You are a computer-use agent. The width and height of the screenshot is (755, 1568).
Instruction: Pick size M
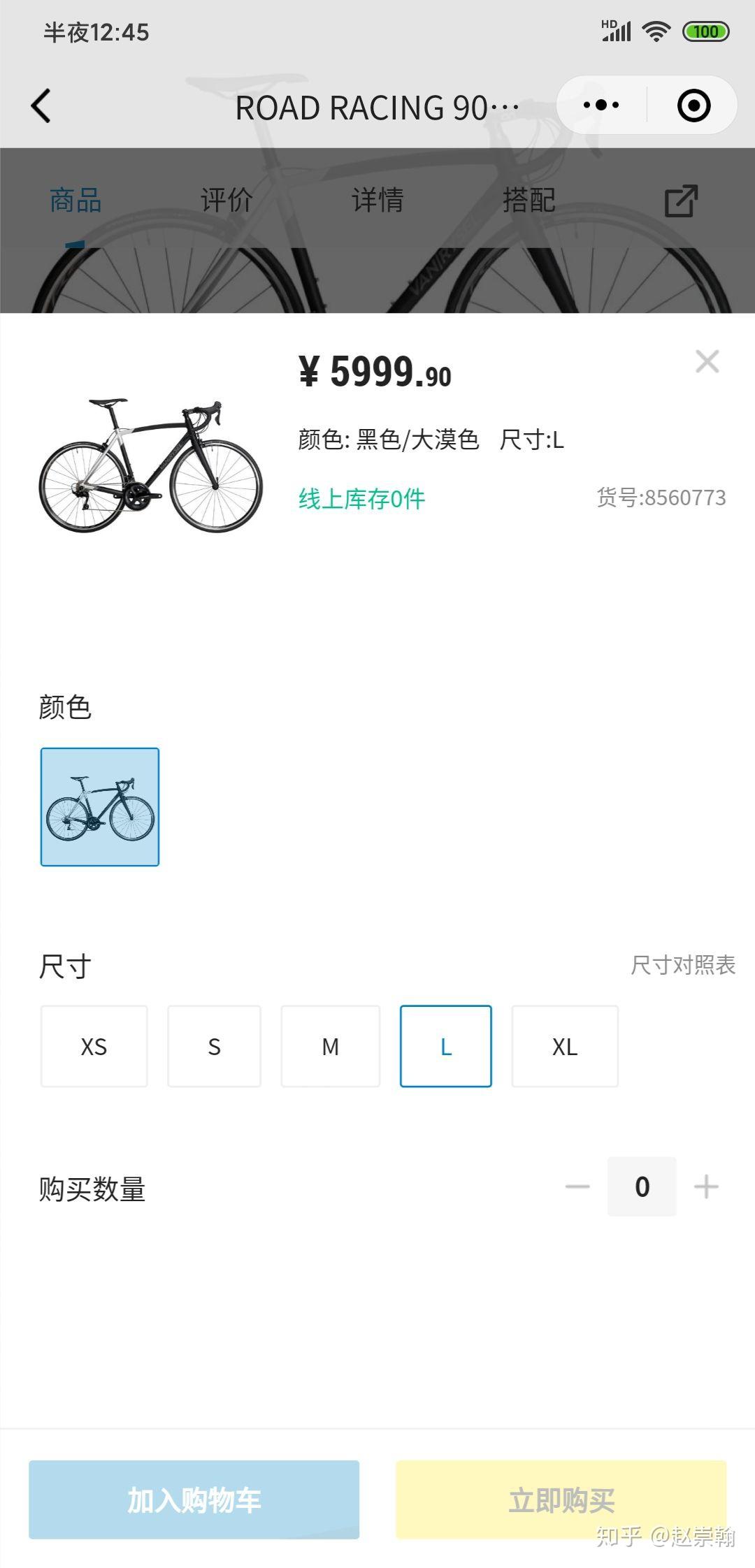[x=331, y=1047]
